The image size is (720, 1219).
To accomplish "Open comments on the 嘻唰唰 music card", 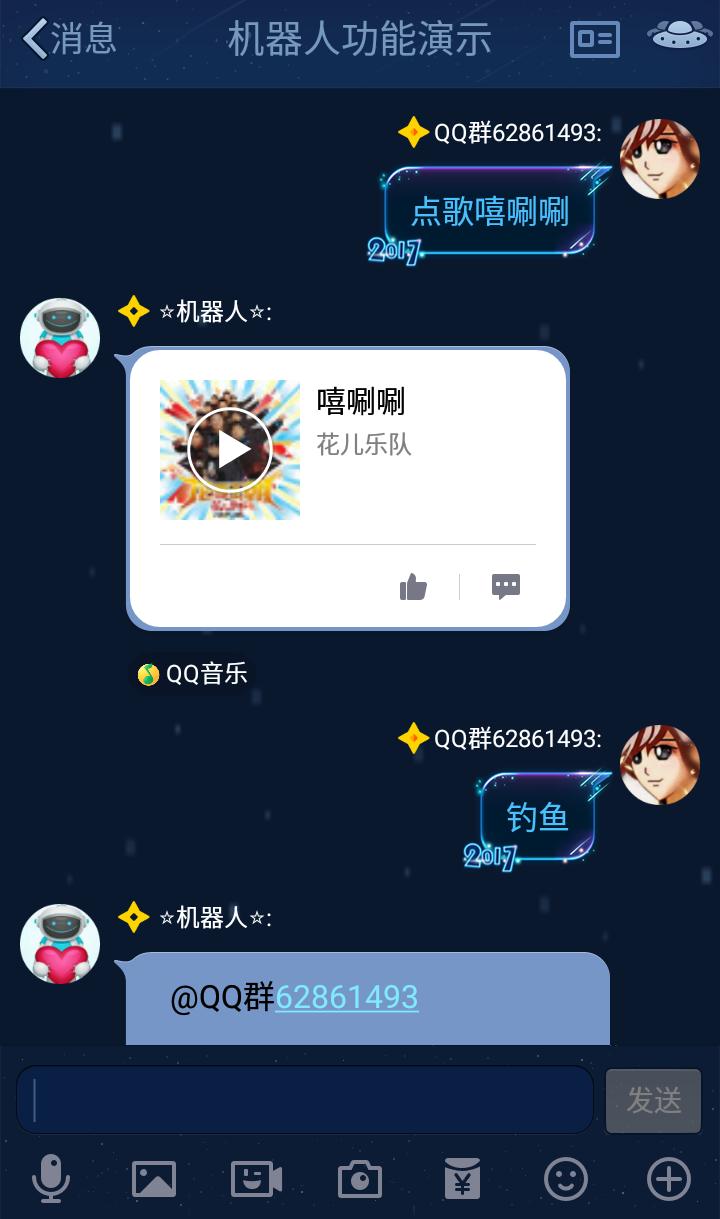I will (x=505, y=587).
